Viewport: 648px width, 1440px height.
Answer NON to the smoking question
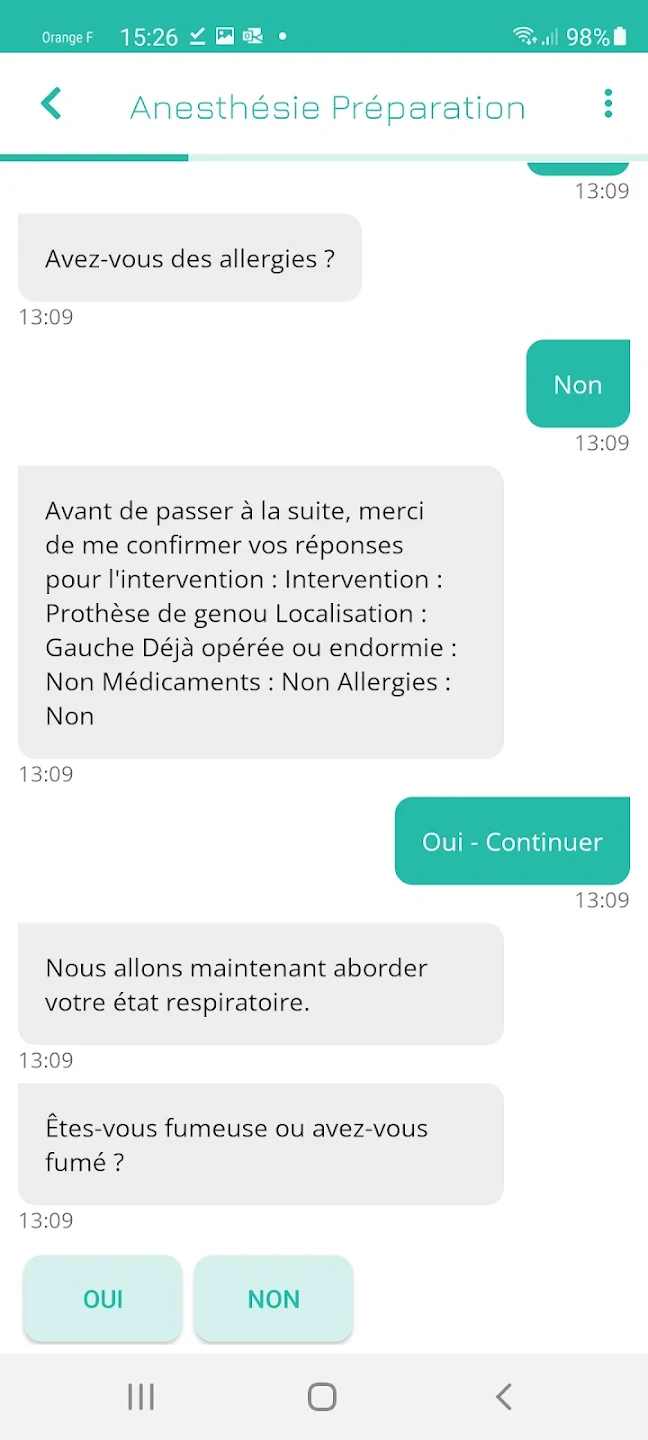[x=273, y=1298]
